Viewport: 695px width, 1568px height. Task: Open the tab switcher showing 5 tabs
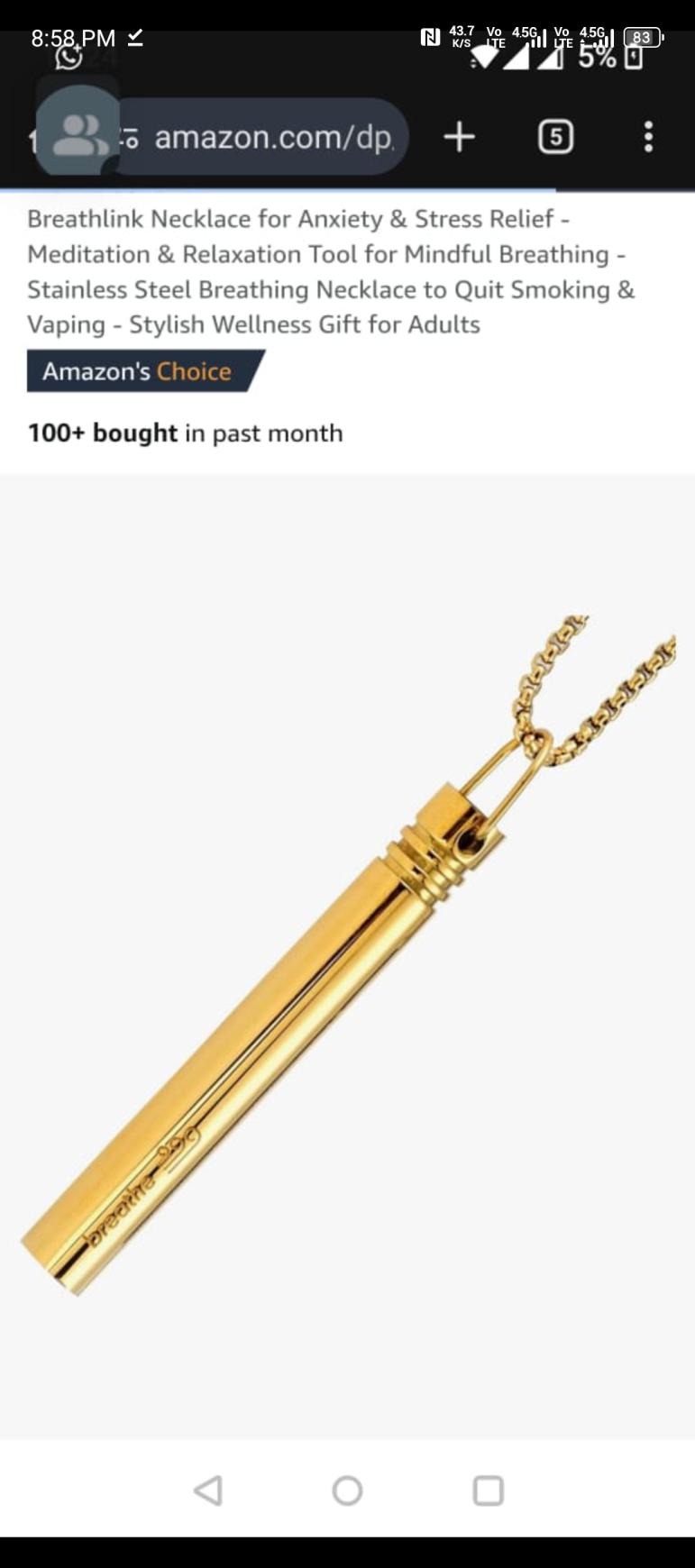[555, 137]
